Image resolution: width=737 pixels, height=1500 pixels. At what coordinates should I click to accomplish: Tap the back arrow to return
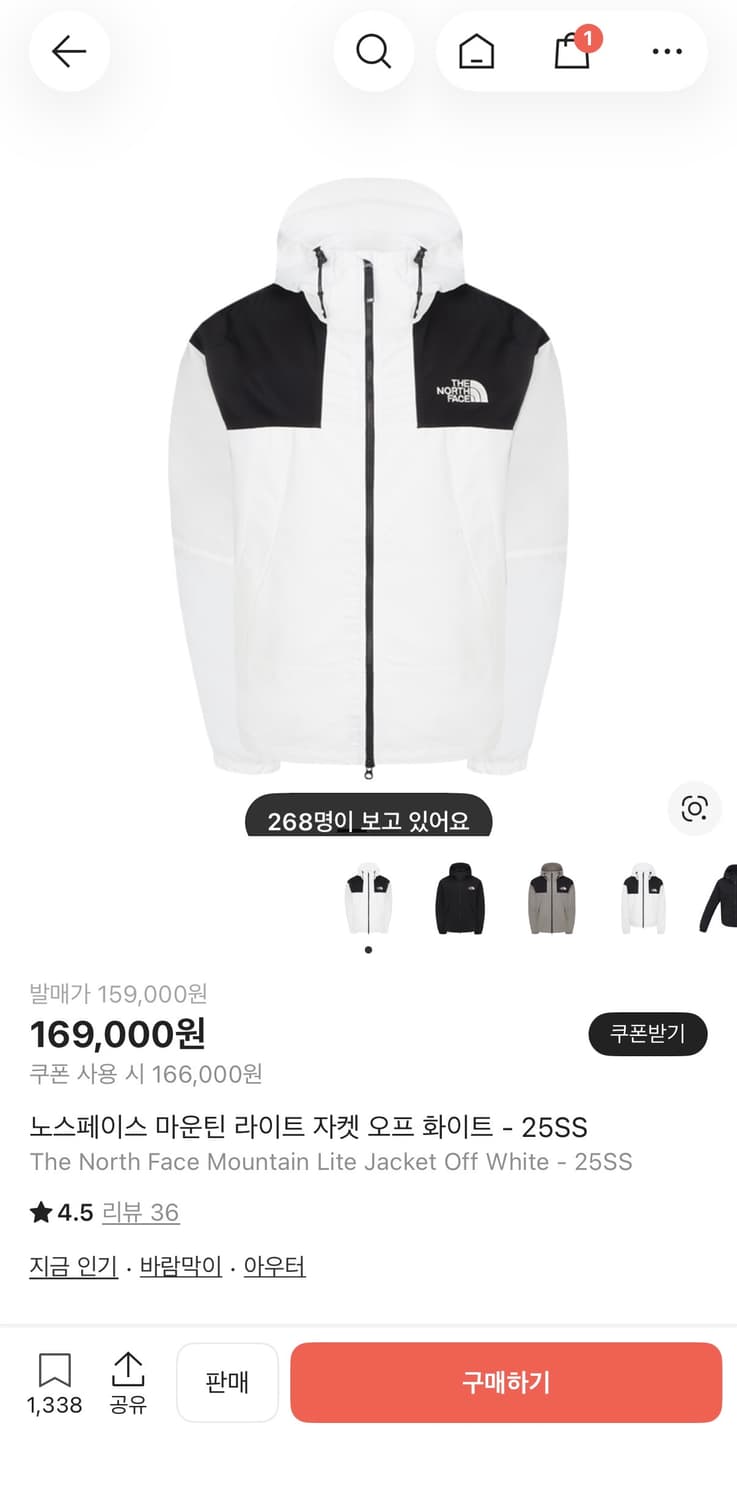69,51
